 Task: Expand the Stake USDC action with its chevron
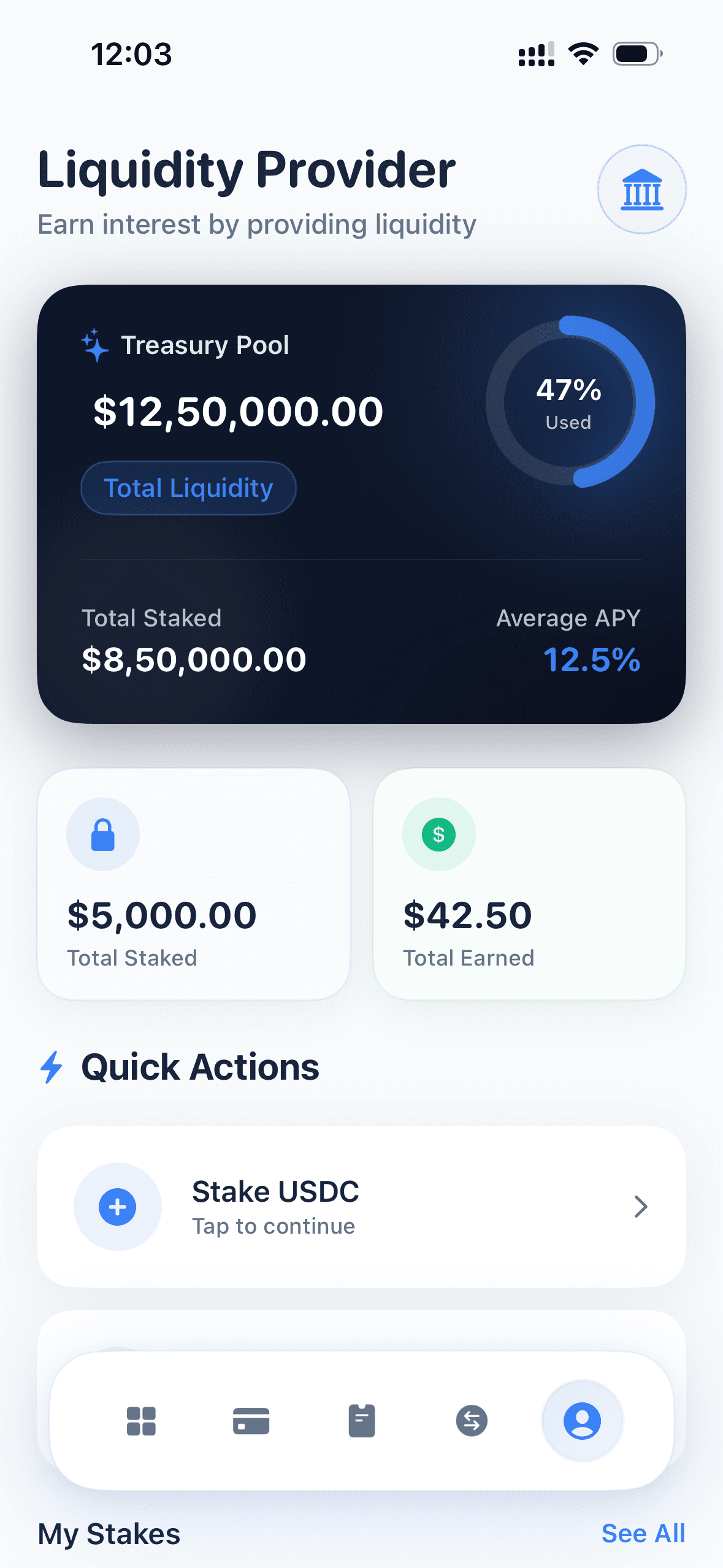coord(641,1206)
